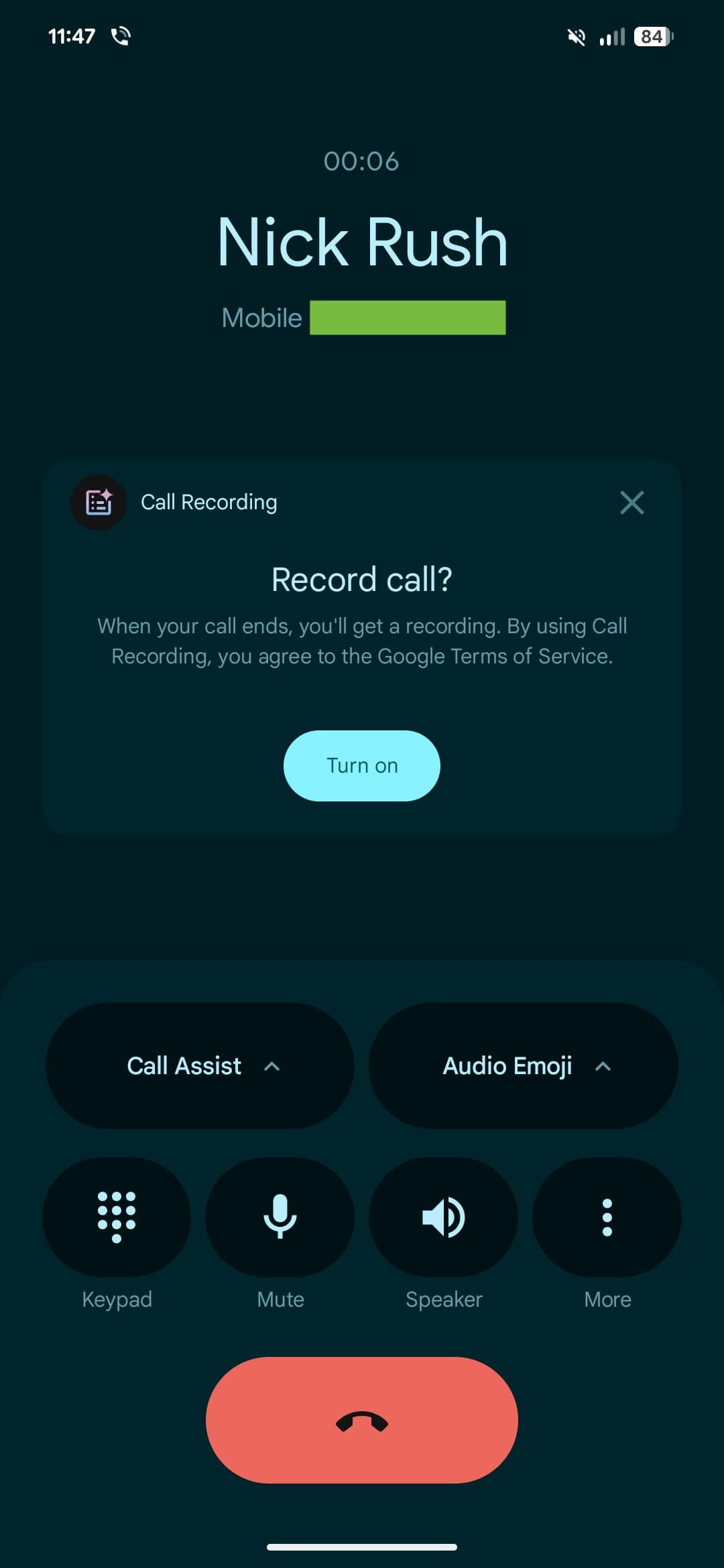This screenshot has width=724, height=1568.
Task: Switch audio to speaker
Action: click(443, 1217)
